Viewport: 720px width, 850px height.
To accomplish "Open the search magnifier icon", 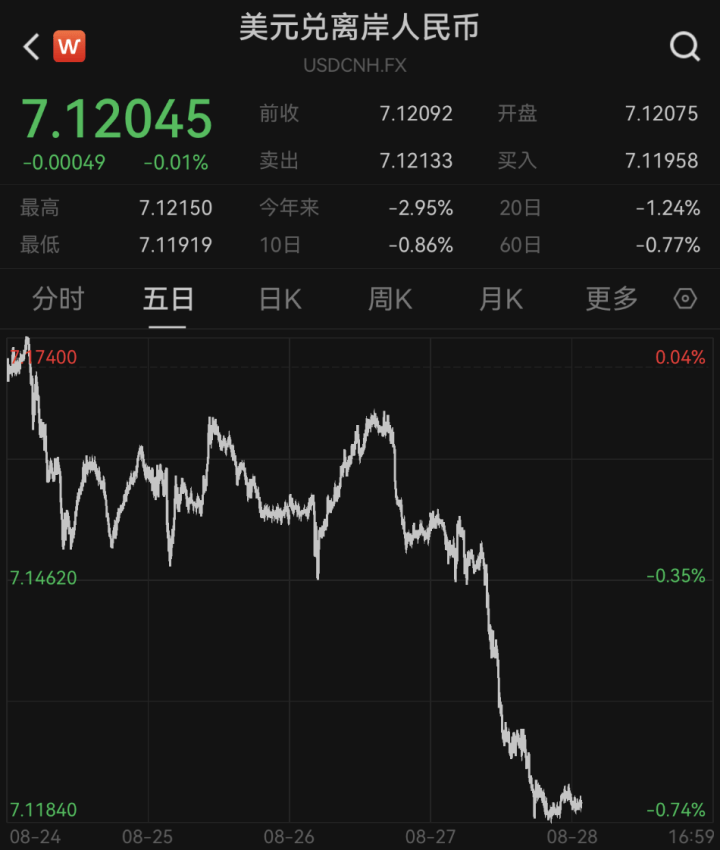I will click(x=684, y=46).
